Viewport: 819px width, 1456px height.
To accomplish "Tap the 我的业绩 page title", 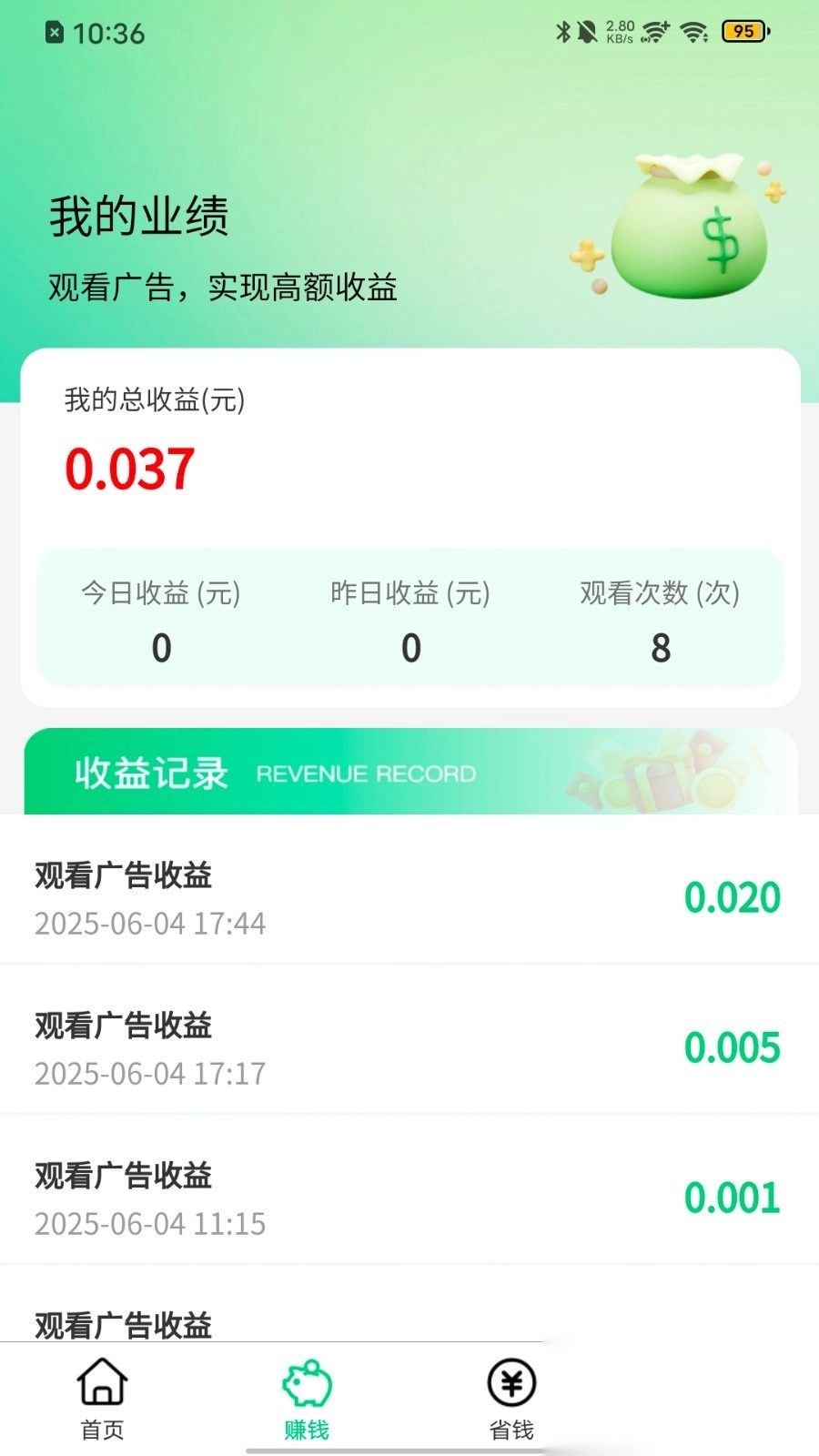I will pos(137,217).
